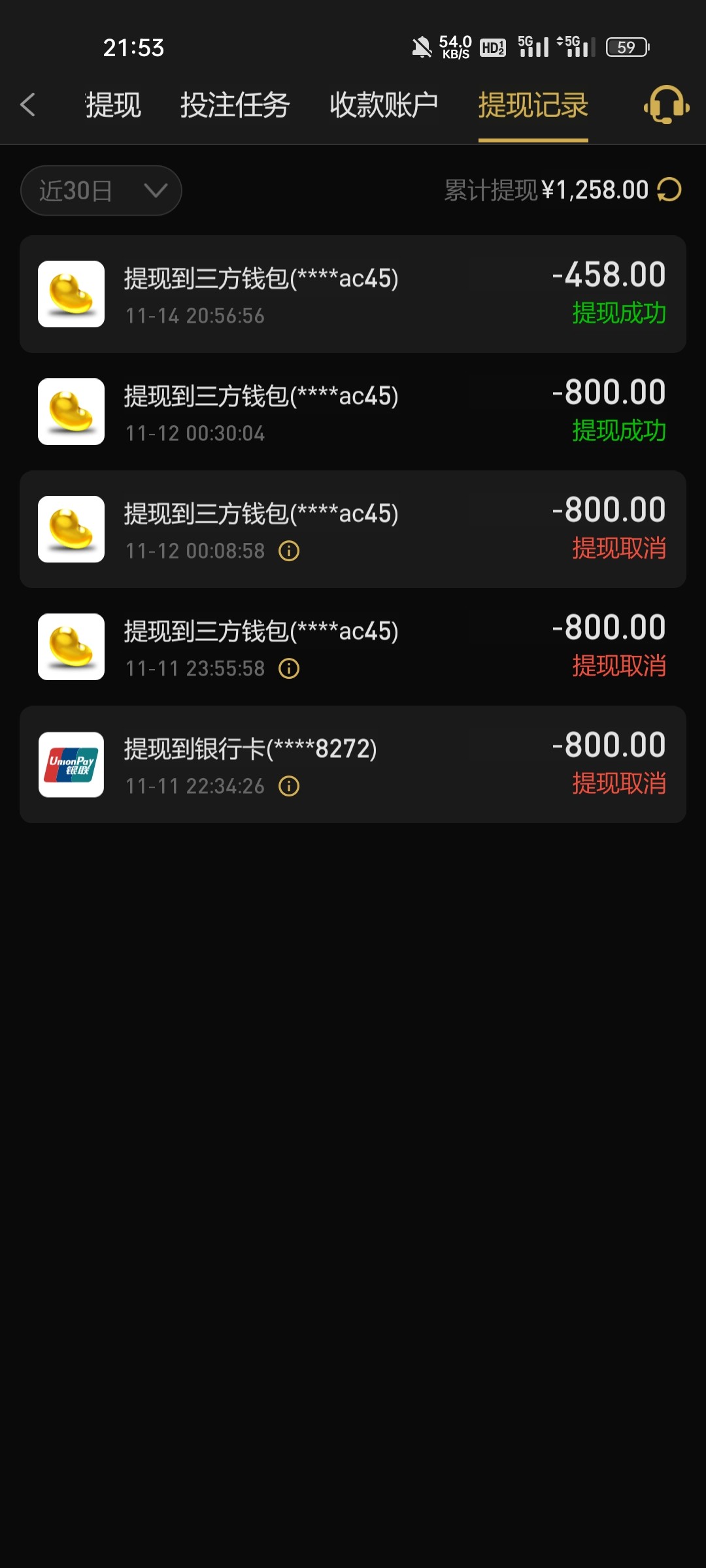
Task: Open the -458.00 withdrawal from 11-14 20:56:56
Action: (x=353, y=294)
